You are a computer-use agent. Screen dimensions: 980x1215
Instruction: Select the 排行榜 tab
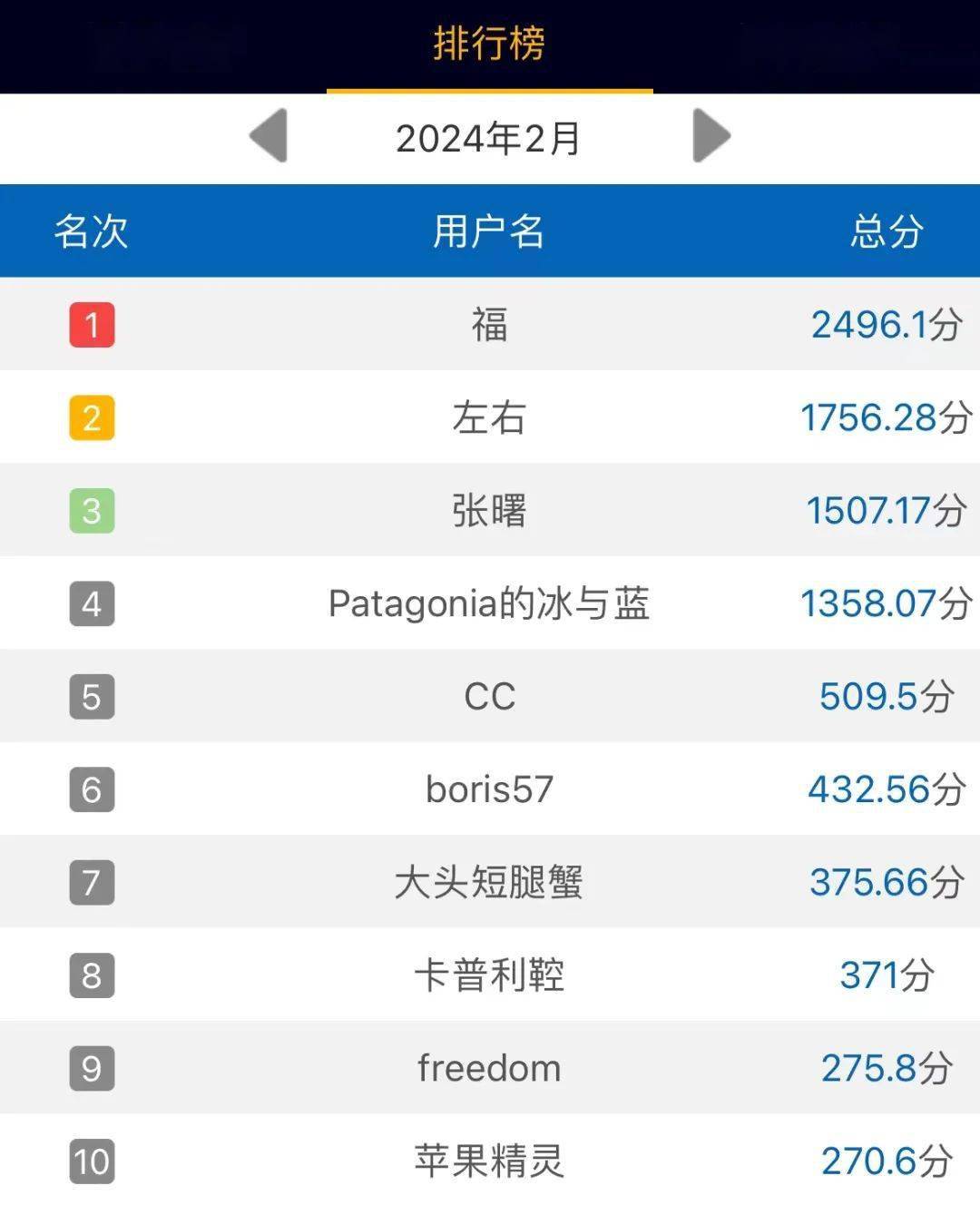click(x=489, y=44)
